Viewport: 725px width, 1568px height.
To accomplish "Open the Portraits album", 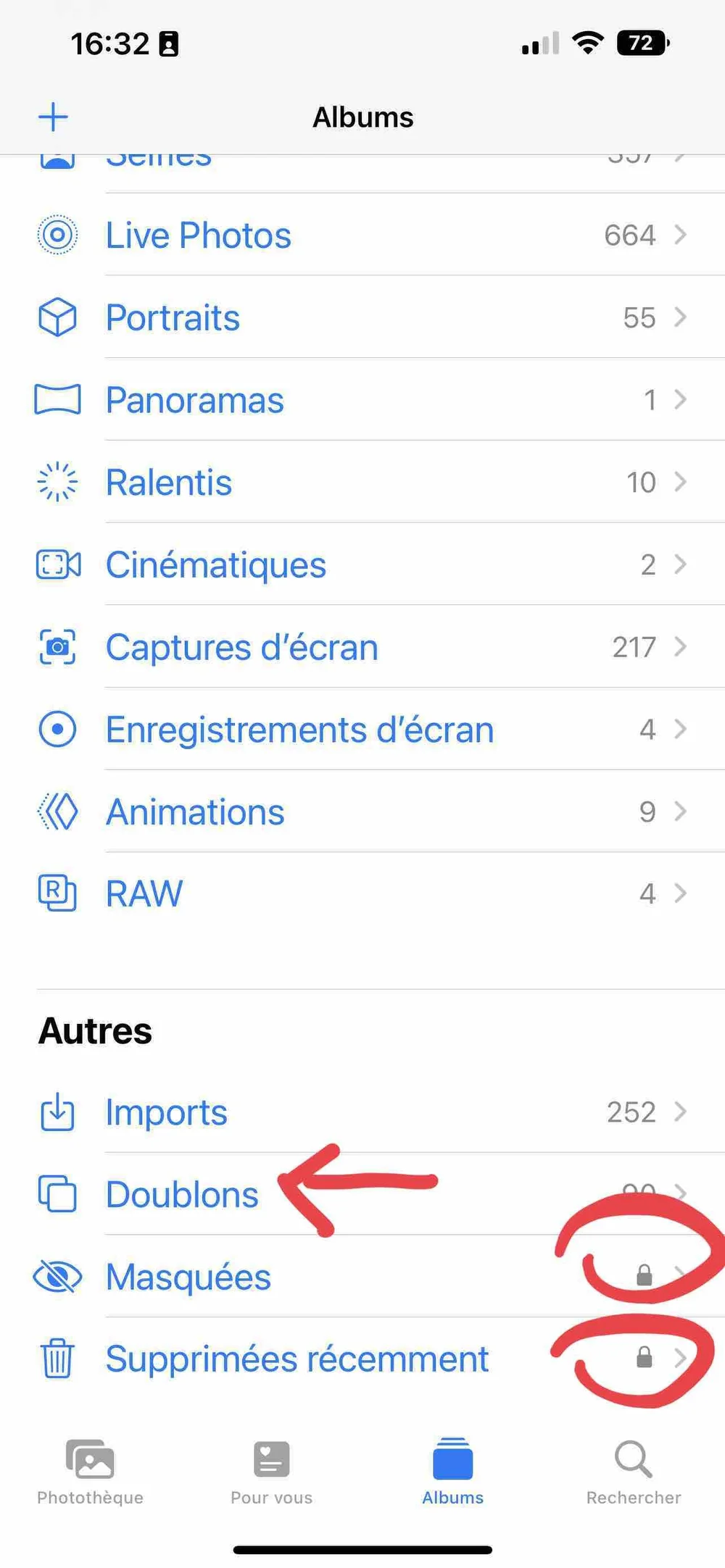I will click(173, 318).
